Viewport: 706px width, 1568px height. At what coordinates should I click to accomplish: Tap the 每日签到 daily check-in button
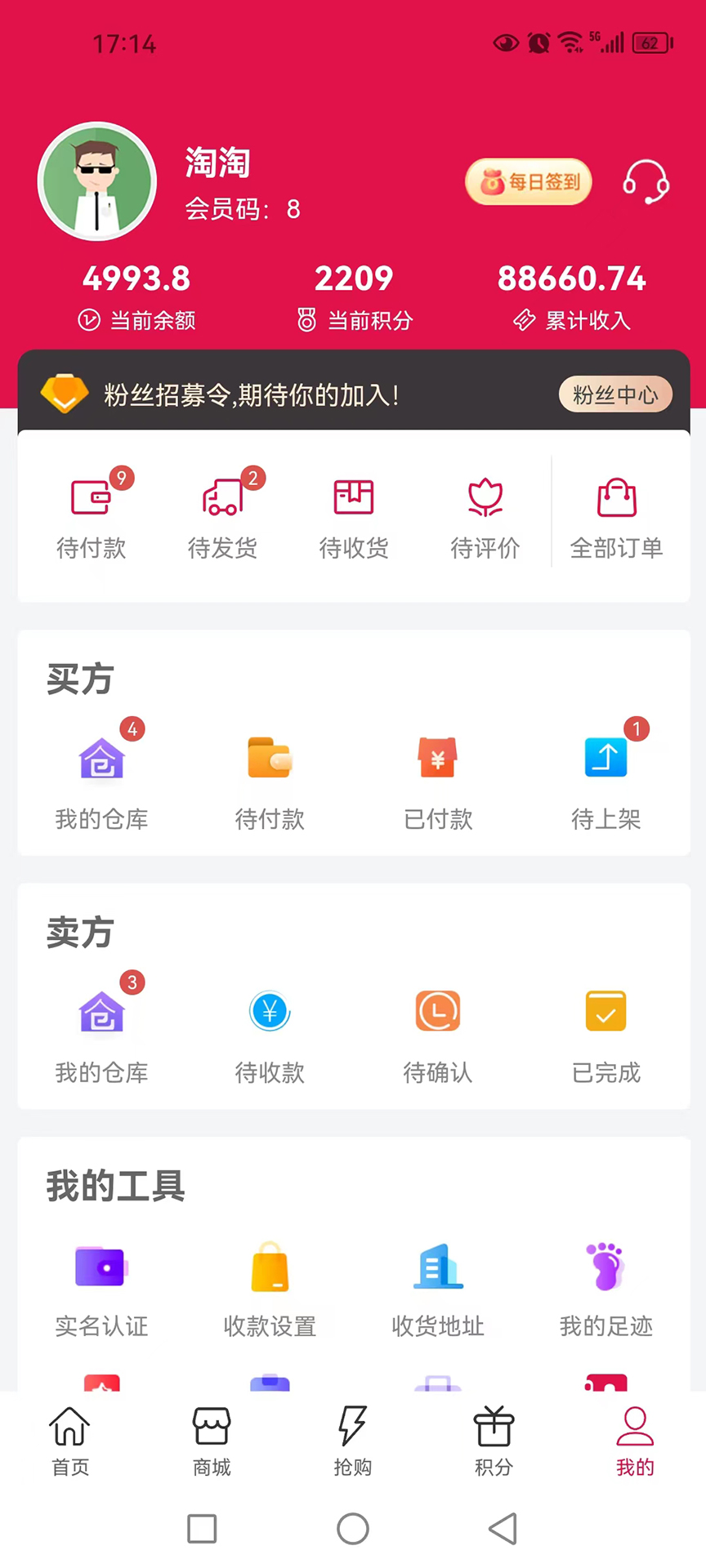tap(529, 181)
